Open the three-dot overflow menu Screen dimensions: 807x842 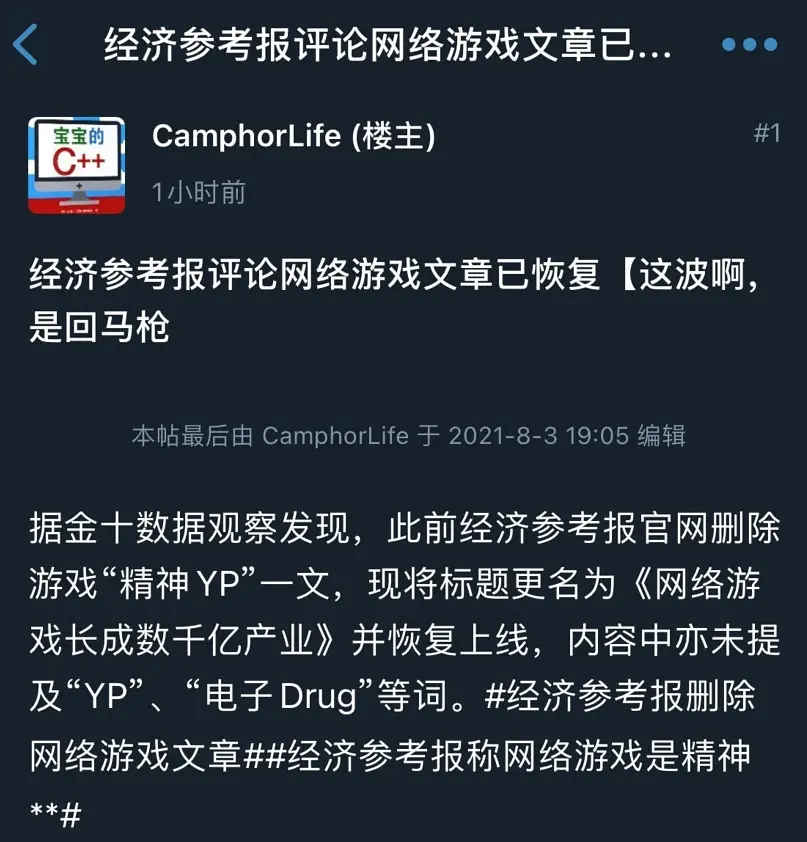point(749,45)
